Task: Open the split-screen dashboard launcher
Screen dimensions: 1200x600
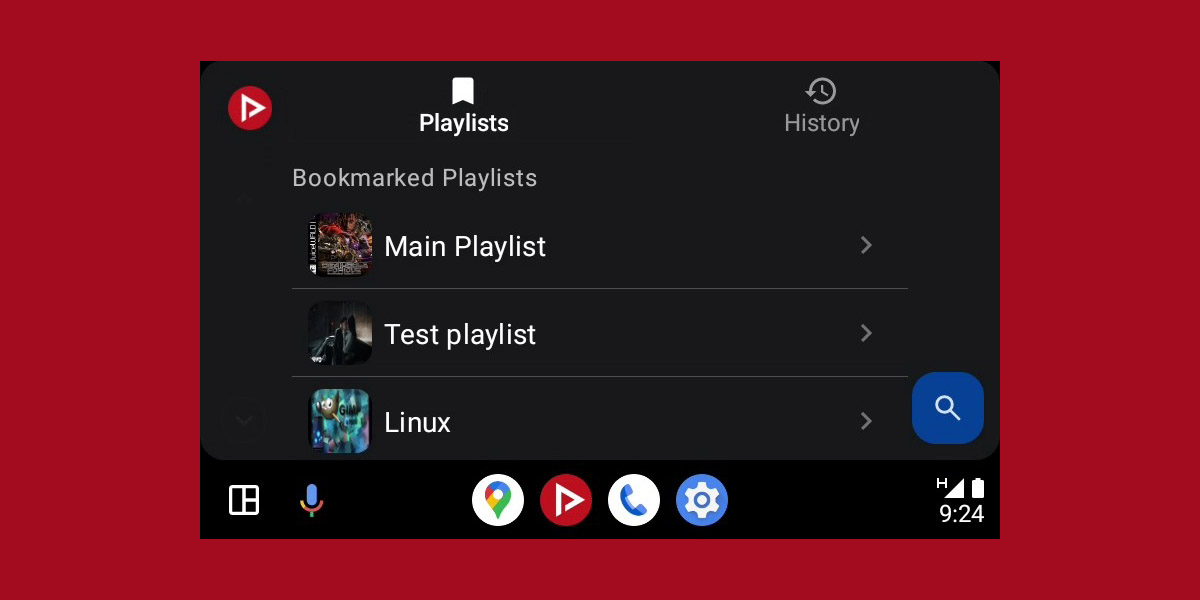Action: [x=244, y=500]
